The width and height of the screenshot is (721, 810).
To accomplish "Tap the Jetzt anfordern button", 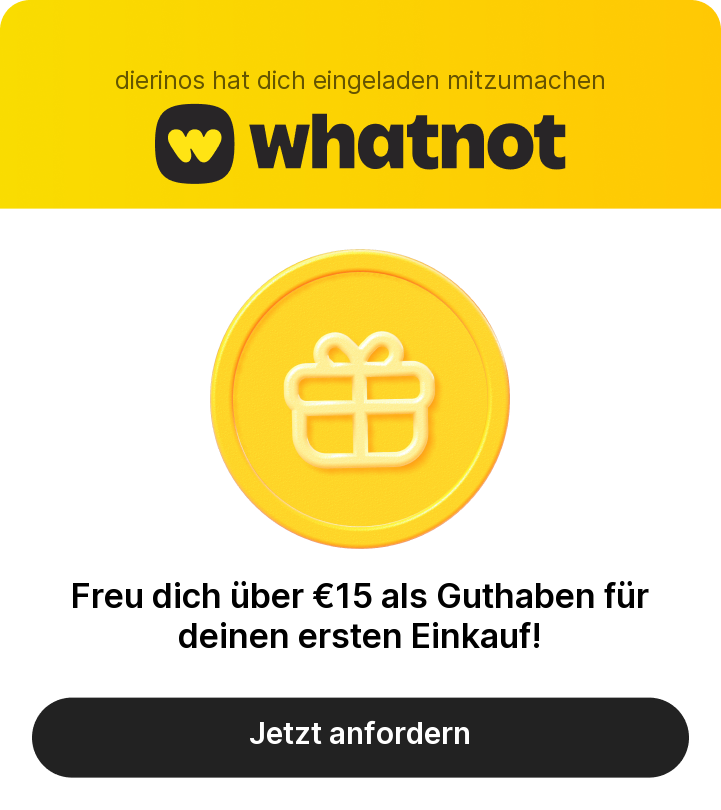I will (x=360, y=735).
